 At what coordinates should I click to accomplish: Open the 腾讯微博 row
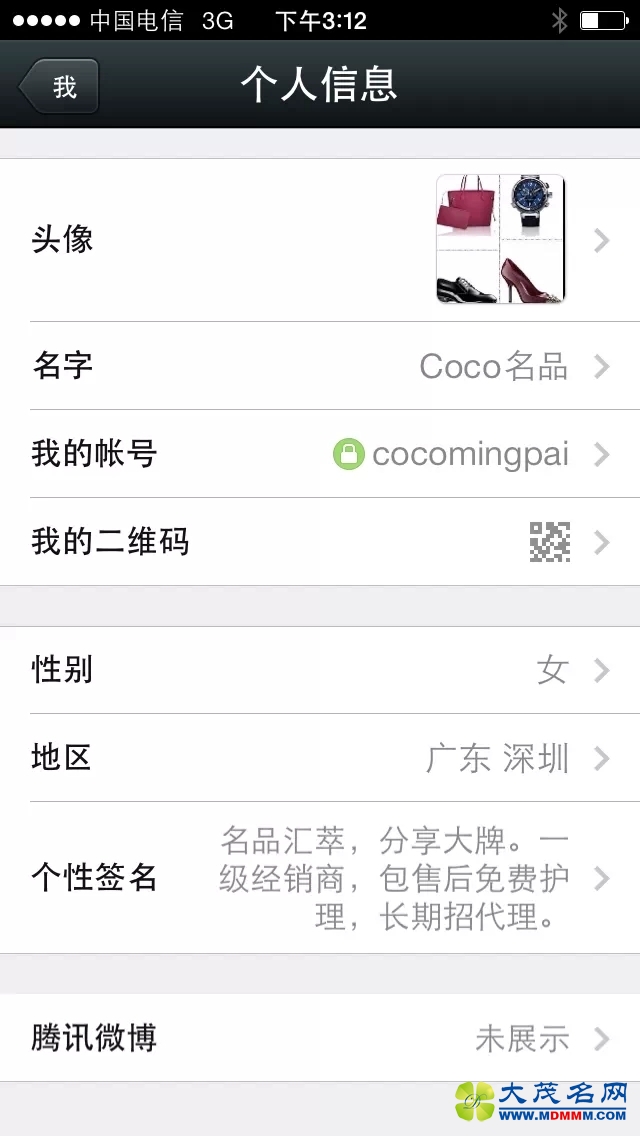coord(320,1038)
